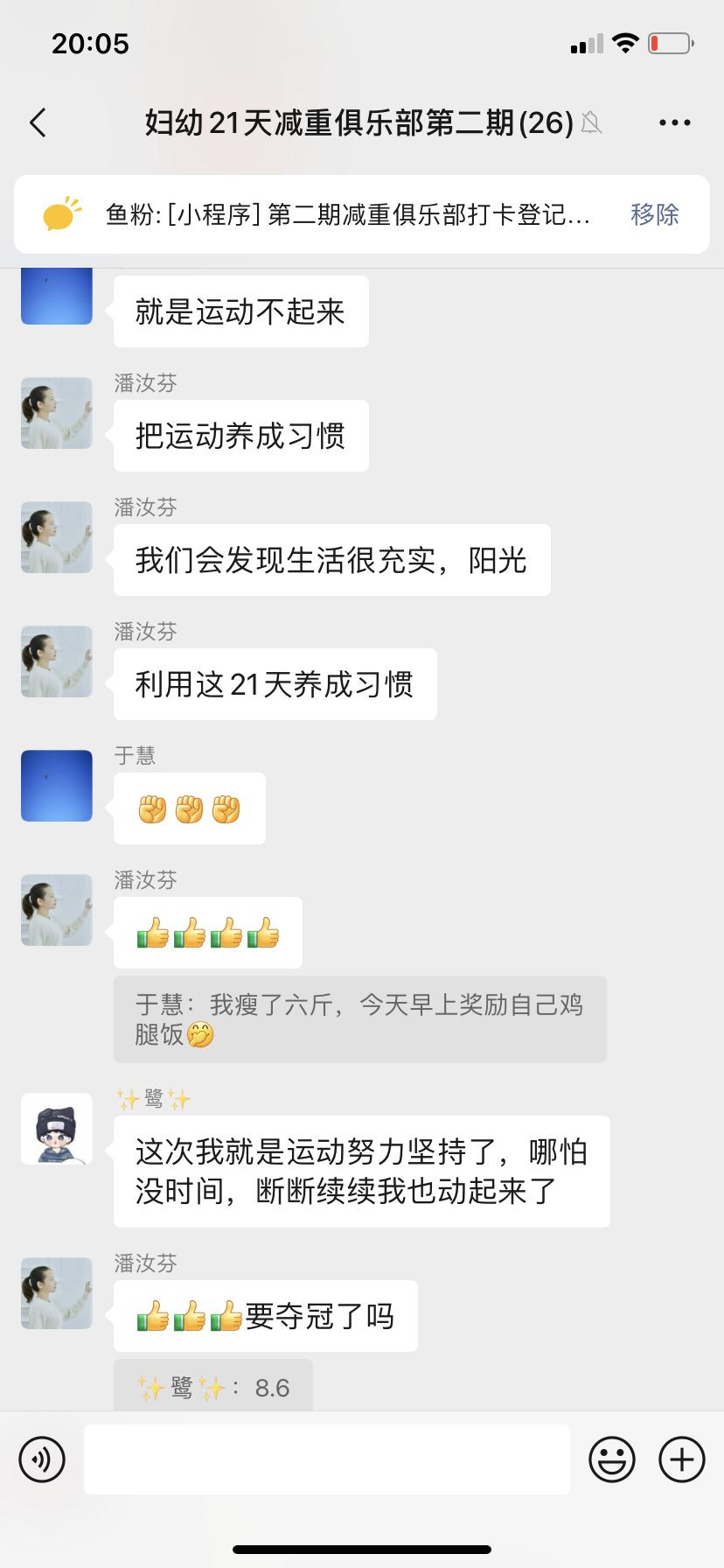Focus the message text field
The height and width of the screenshot is (1568, 724).
click(x=327, y=1459)
